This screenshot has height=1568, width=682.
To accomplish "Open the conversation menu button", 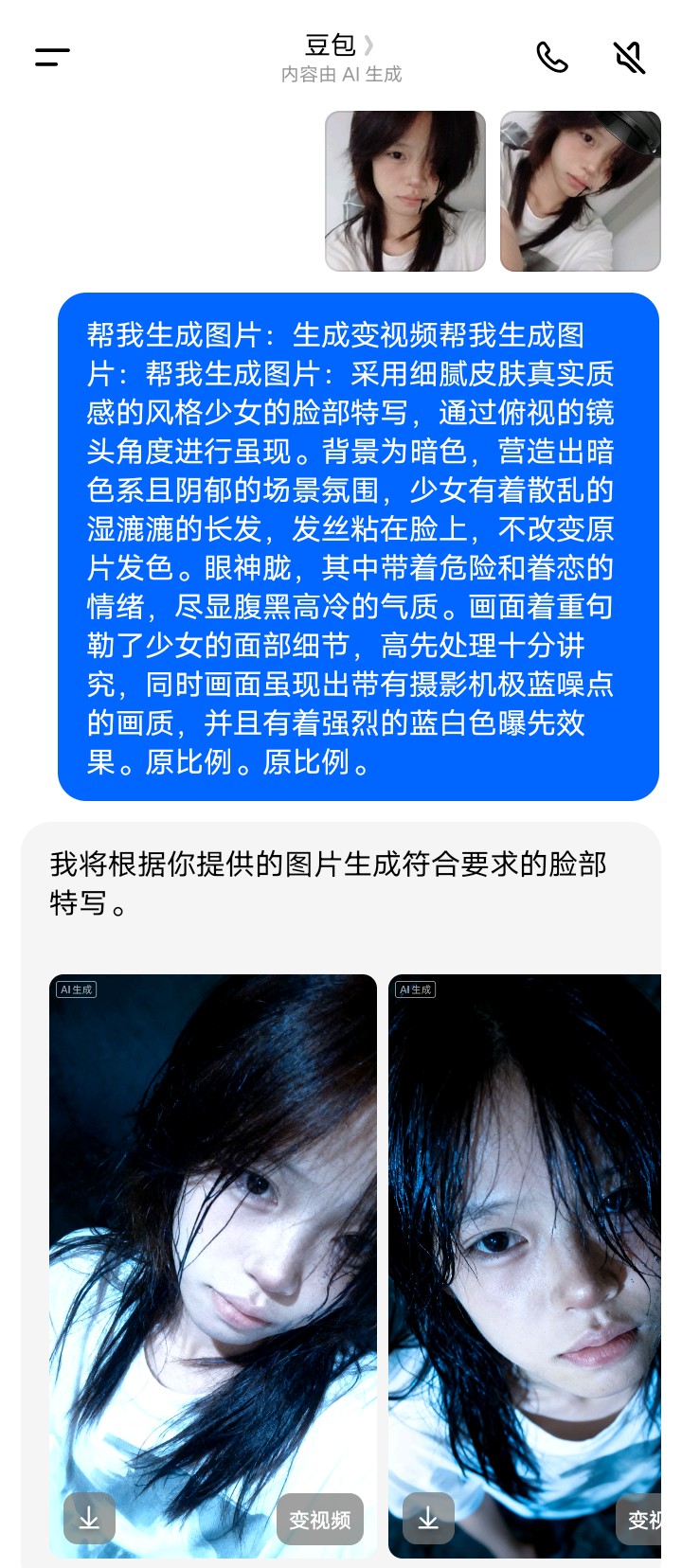I will tap(52, 57).
